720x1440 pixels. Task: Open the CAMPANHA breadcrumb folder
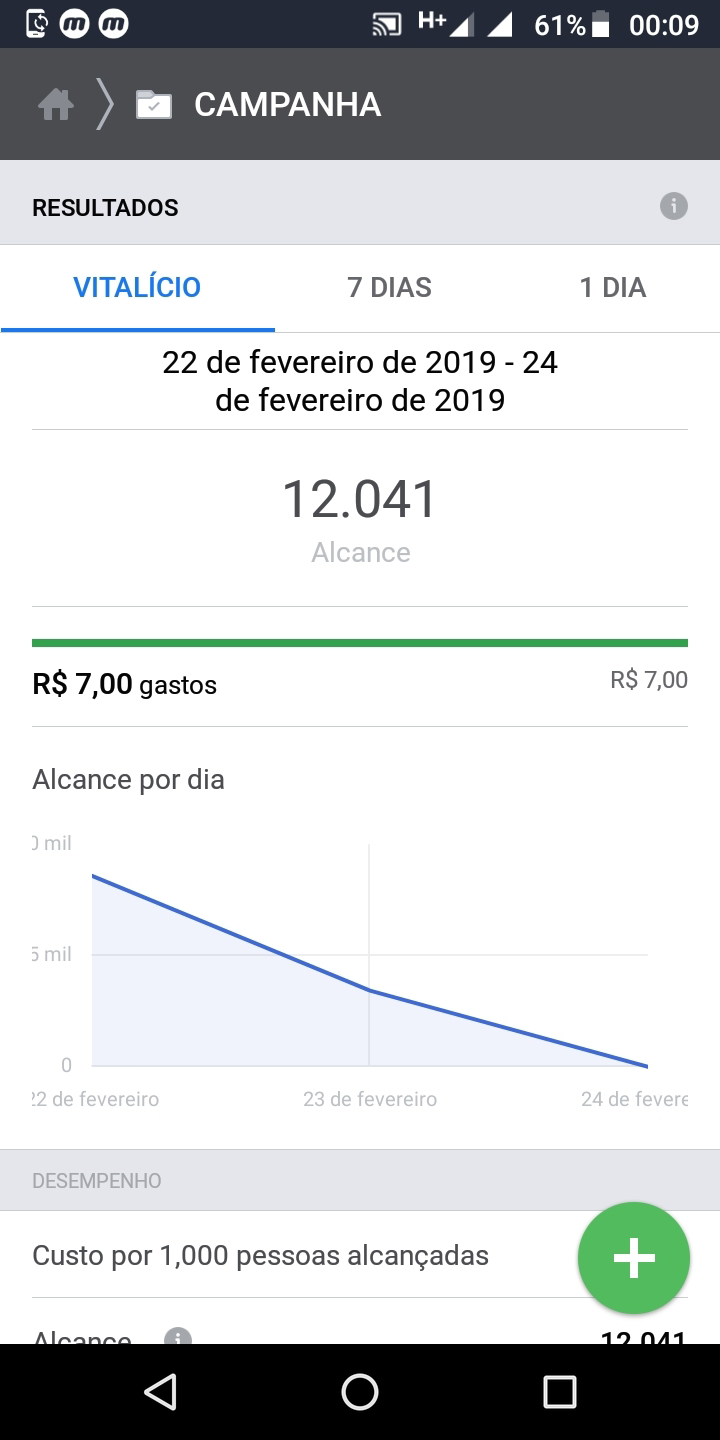point(258,105)
